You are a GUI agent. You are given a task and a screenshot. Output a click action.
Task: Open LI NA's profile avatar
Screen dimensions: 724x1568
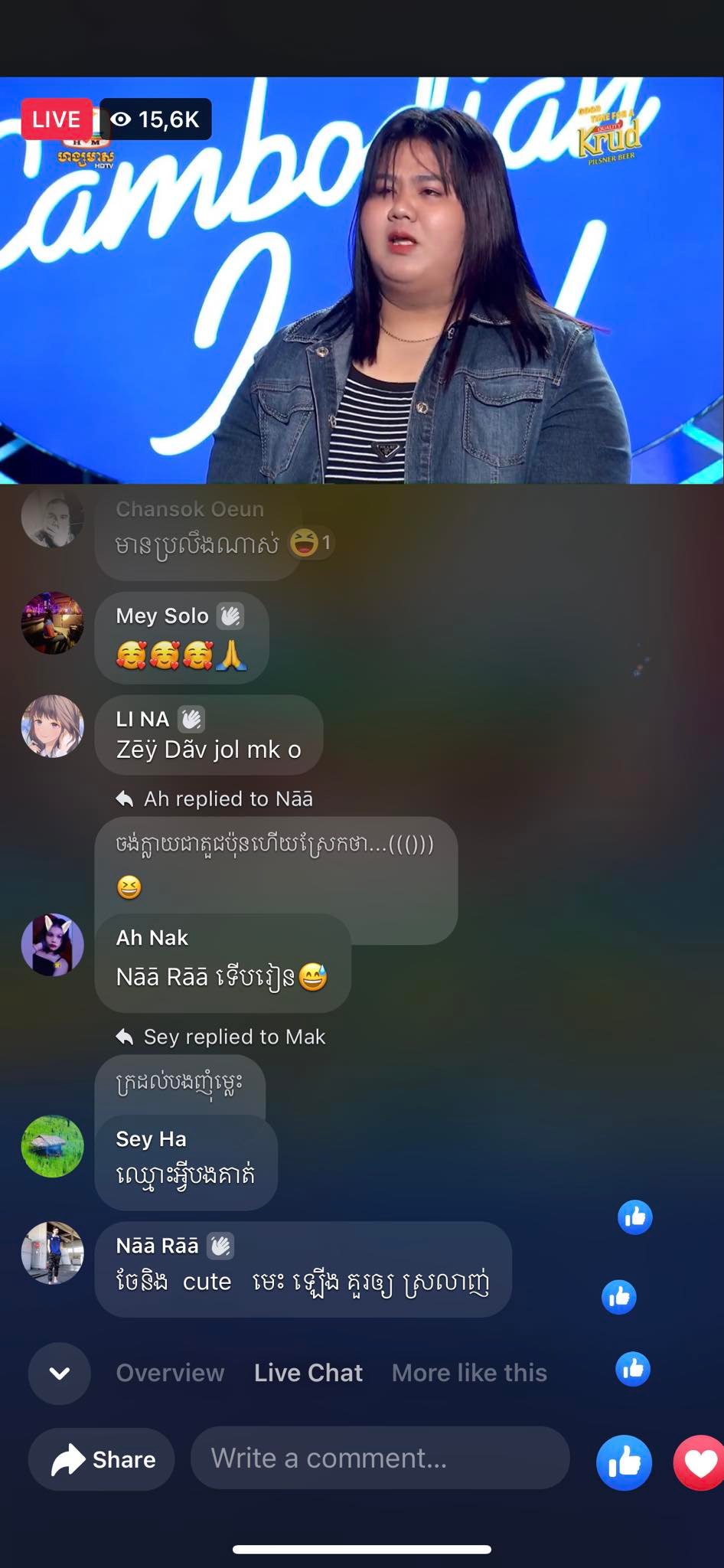pyautogui.click(x=52, y=727)
